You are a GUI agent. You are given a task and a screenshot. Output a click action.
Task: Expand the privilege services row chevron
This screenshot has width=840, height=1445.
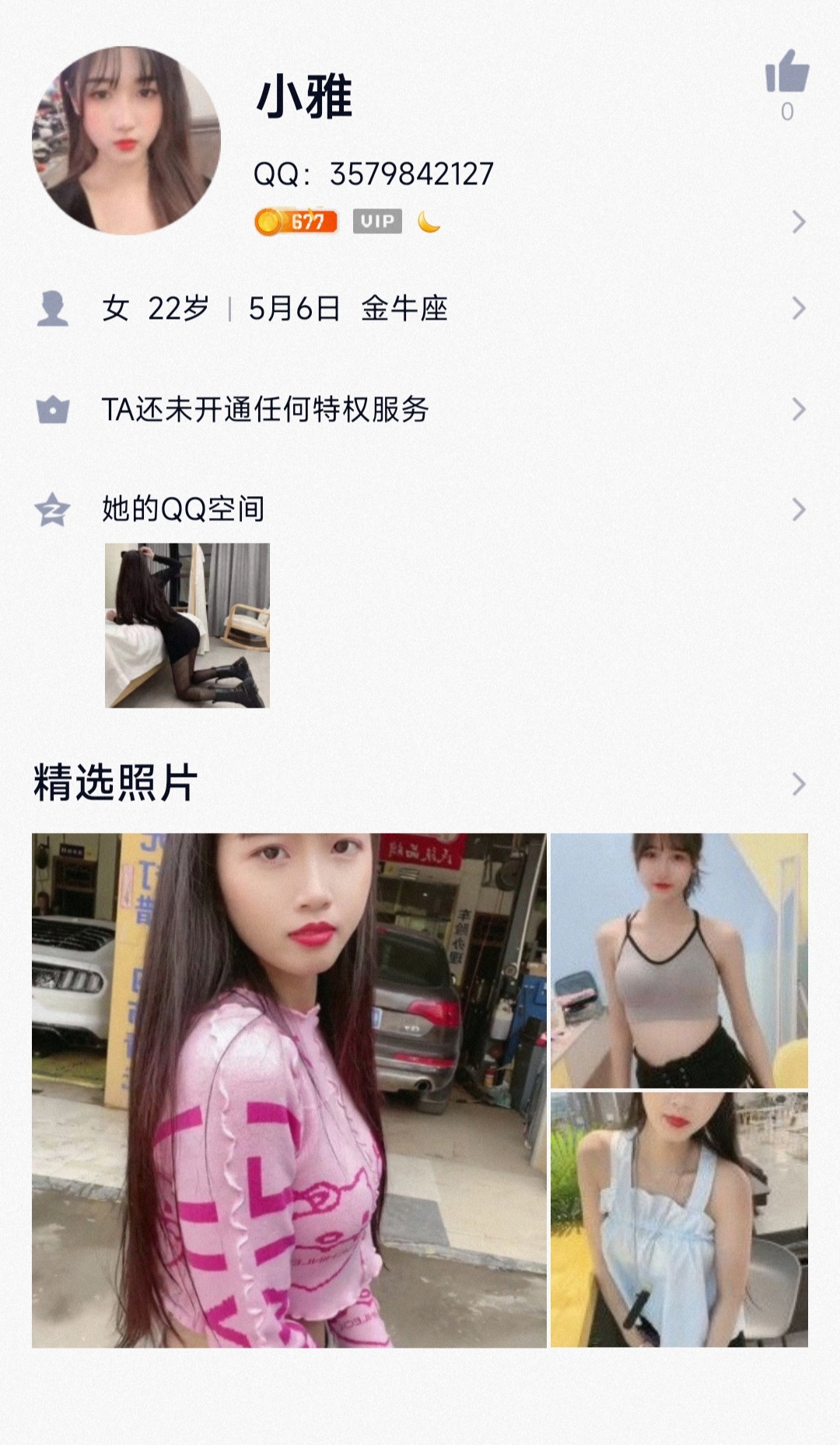click(x=798, y=408)
